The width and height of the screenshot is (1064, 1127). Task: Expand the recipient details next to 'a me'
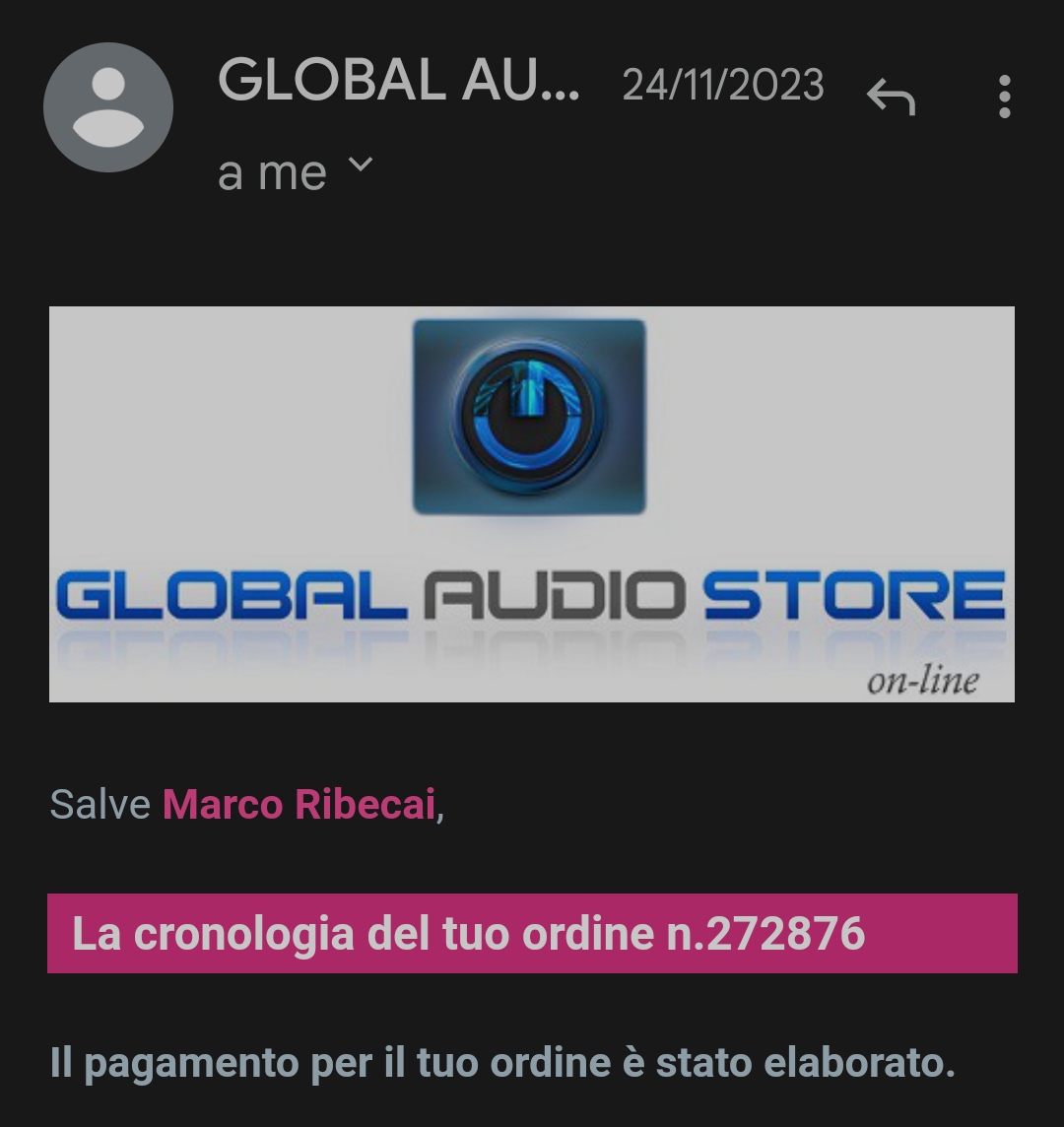click(x=361, y=166)
